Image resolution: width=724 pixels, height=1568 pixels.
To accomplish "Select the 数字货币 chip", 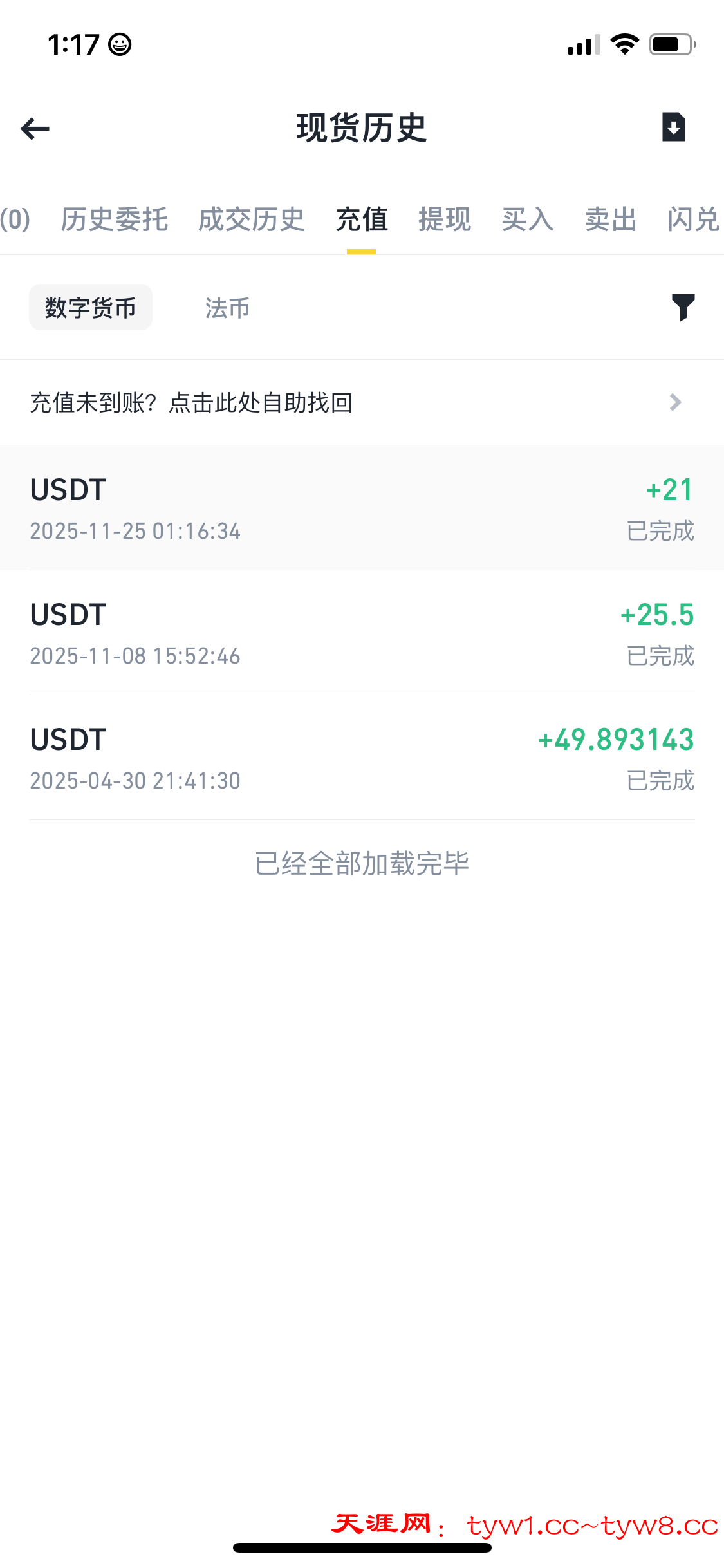I will [x=91, y=308].
